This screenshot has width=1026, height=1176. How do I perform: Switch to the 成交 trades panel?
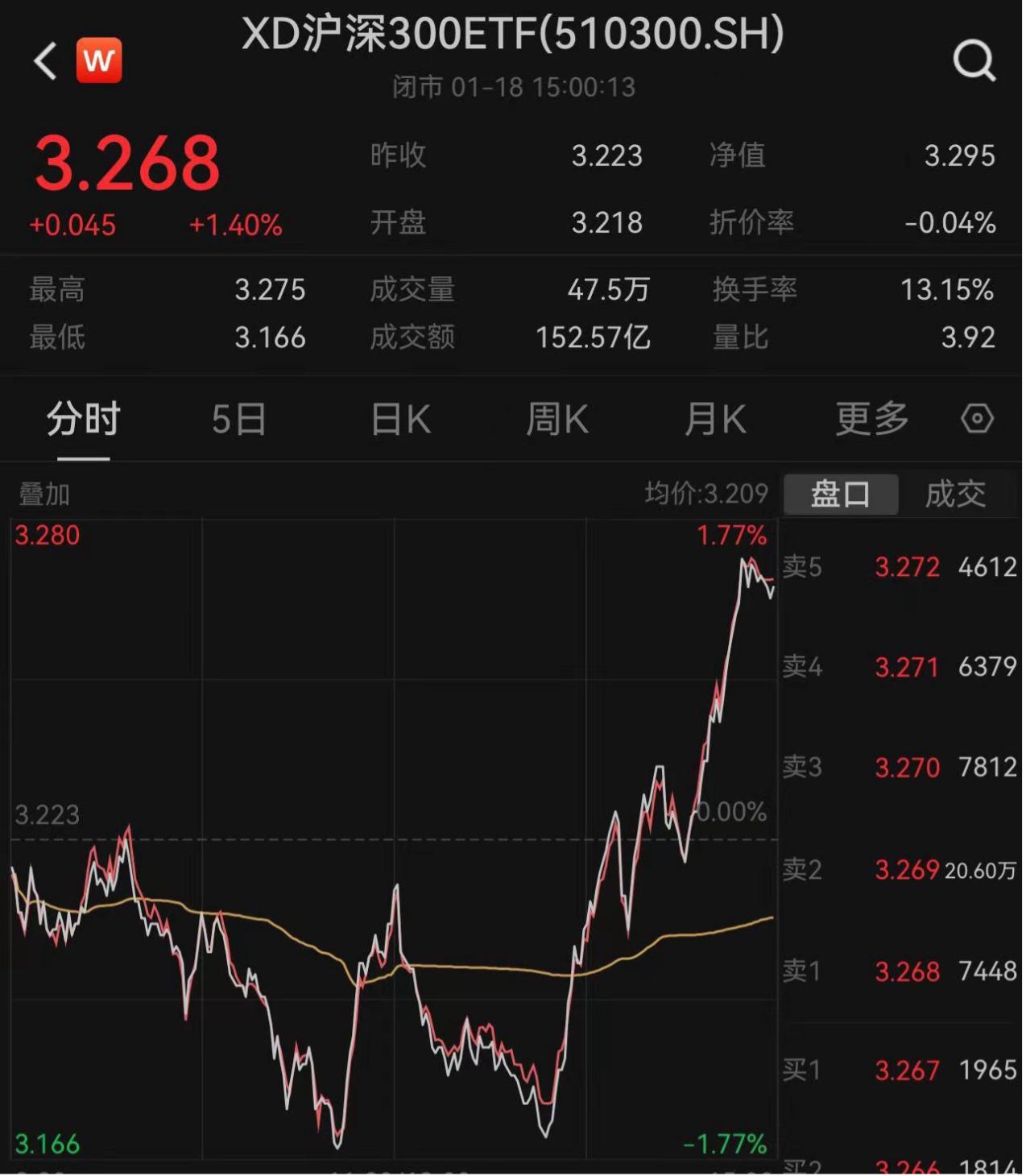click(956, 494)
